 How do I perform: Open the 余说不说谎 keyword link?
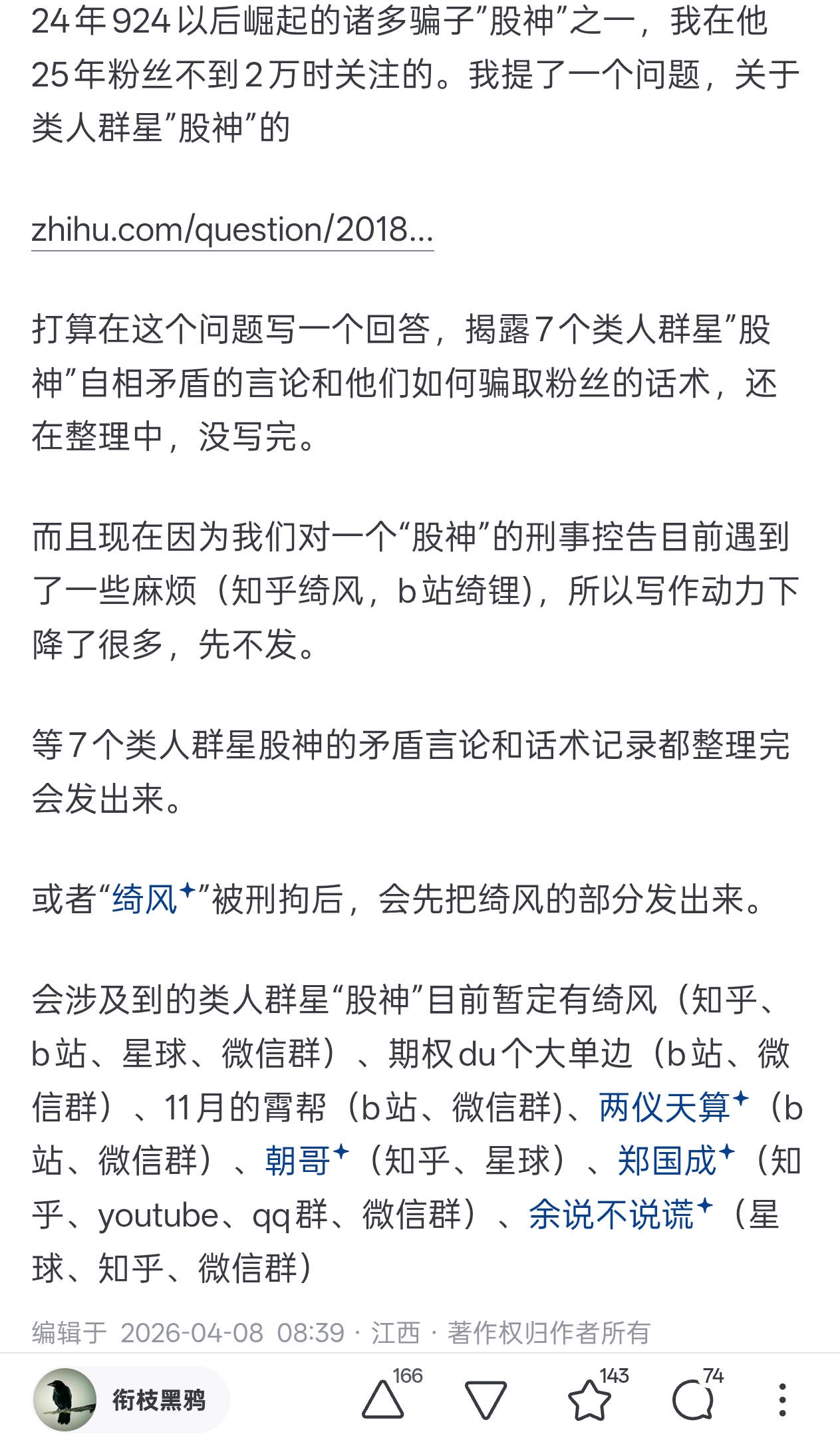click(x=621, y=1215)
